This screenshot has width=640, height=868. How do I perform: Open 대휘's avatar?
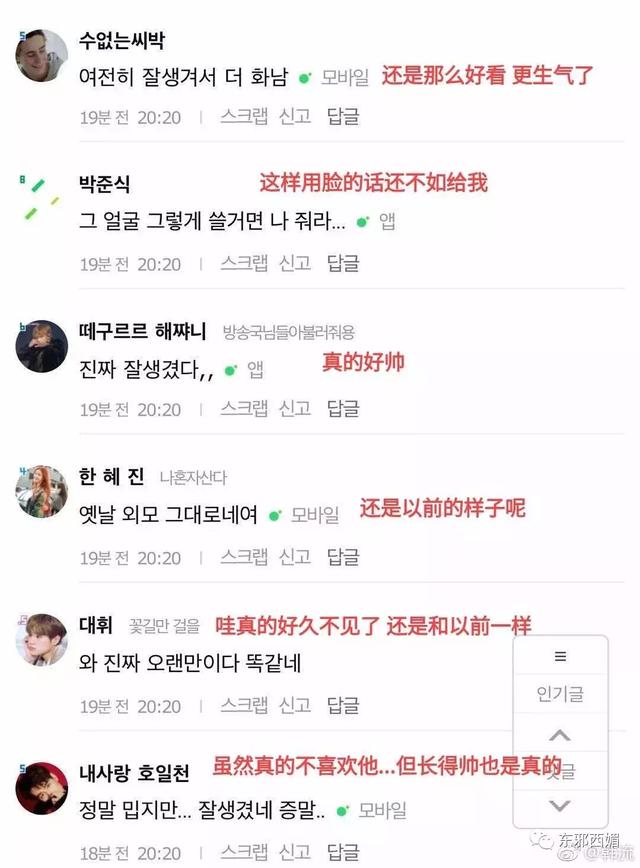[41, 640]
